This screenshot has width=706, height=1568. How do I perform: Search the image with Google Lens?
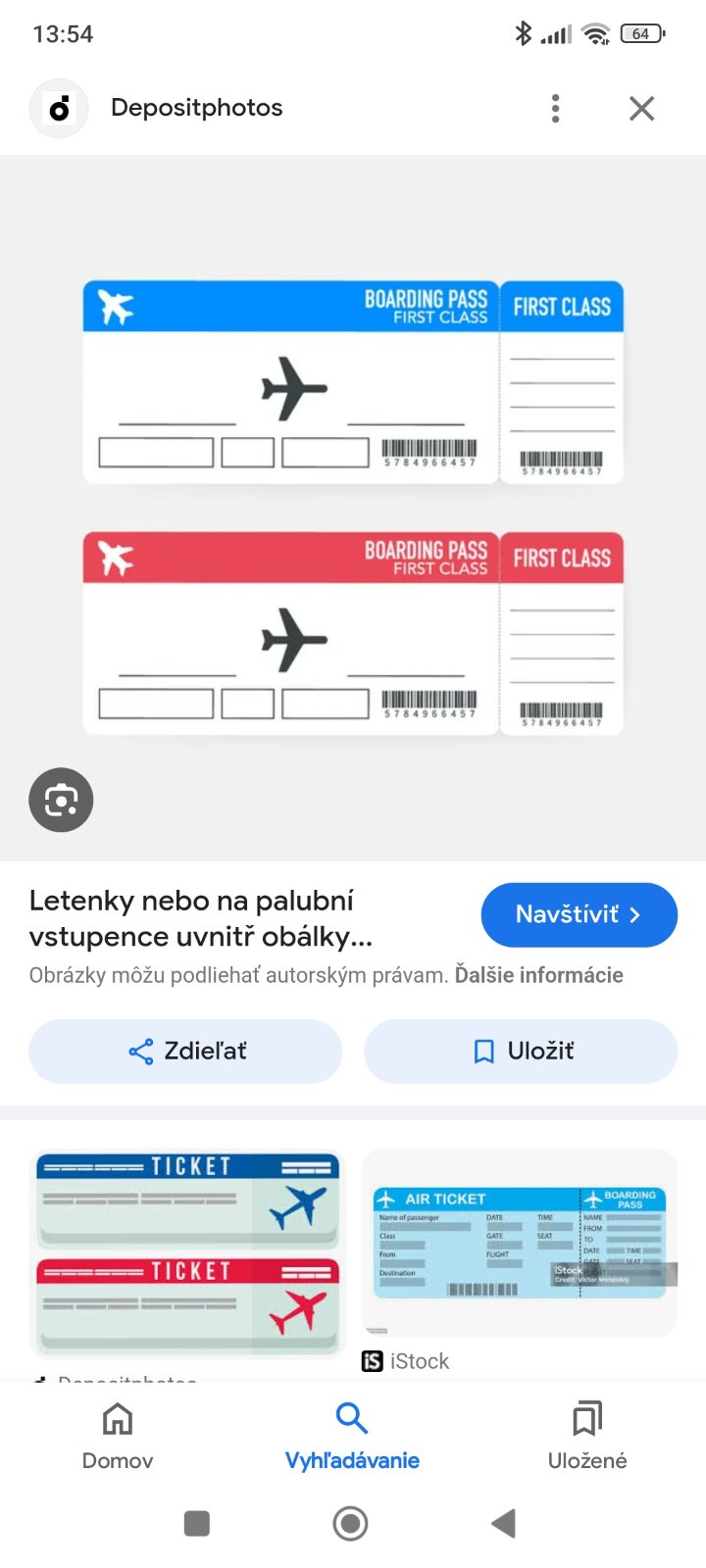(x=61, y=800)
